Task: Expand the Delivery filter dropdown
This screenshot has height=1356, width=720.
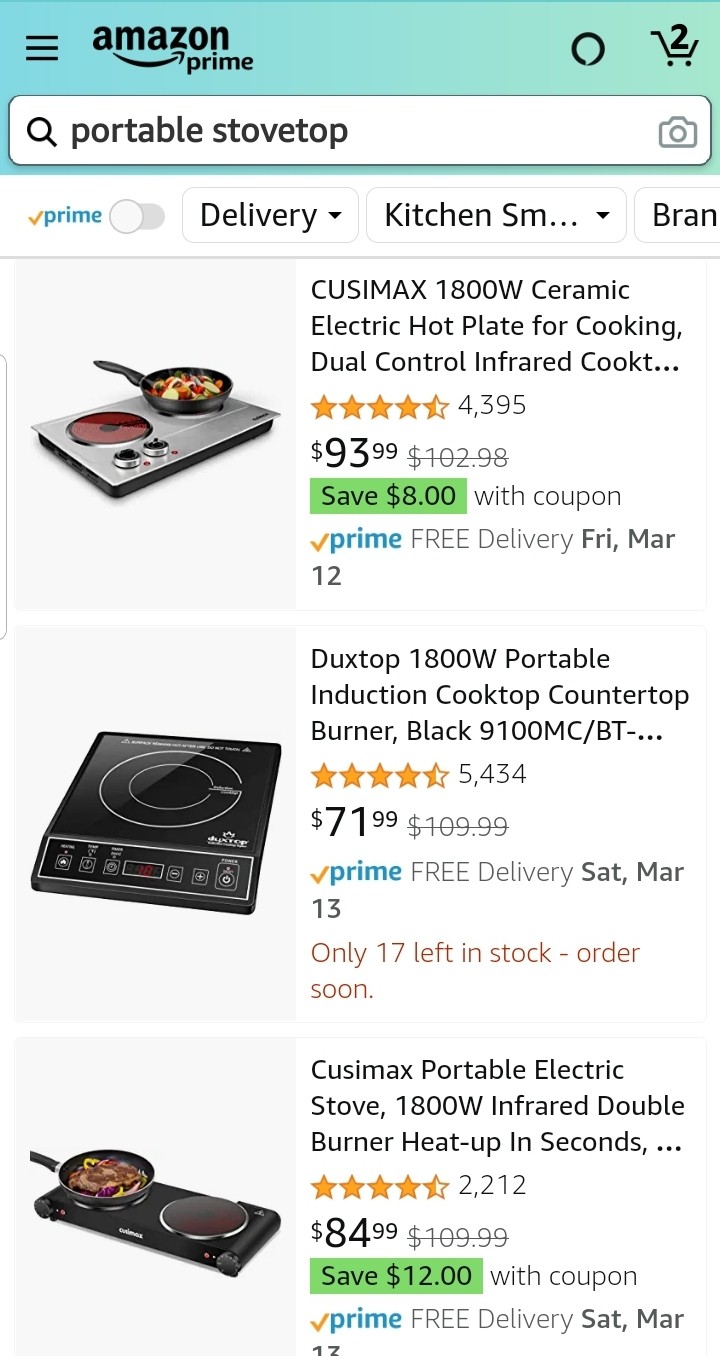Action: 270,216
